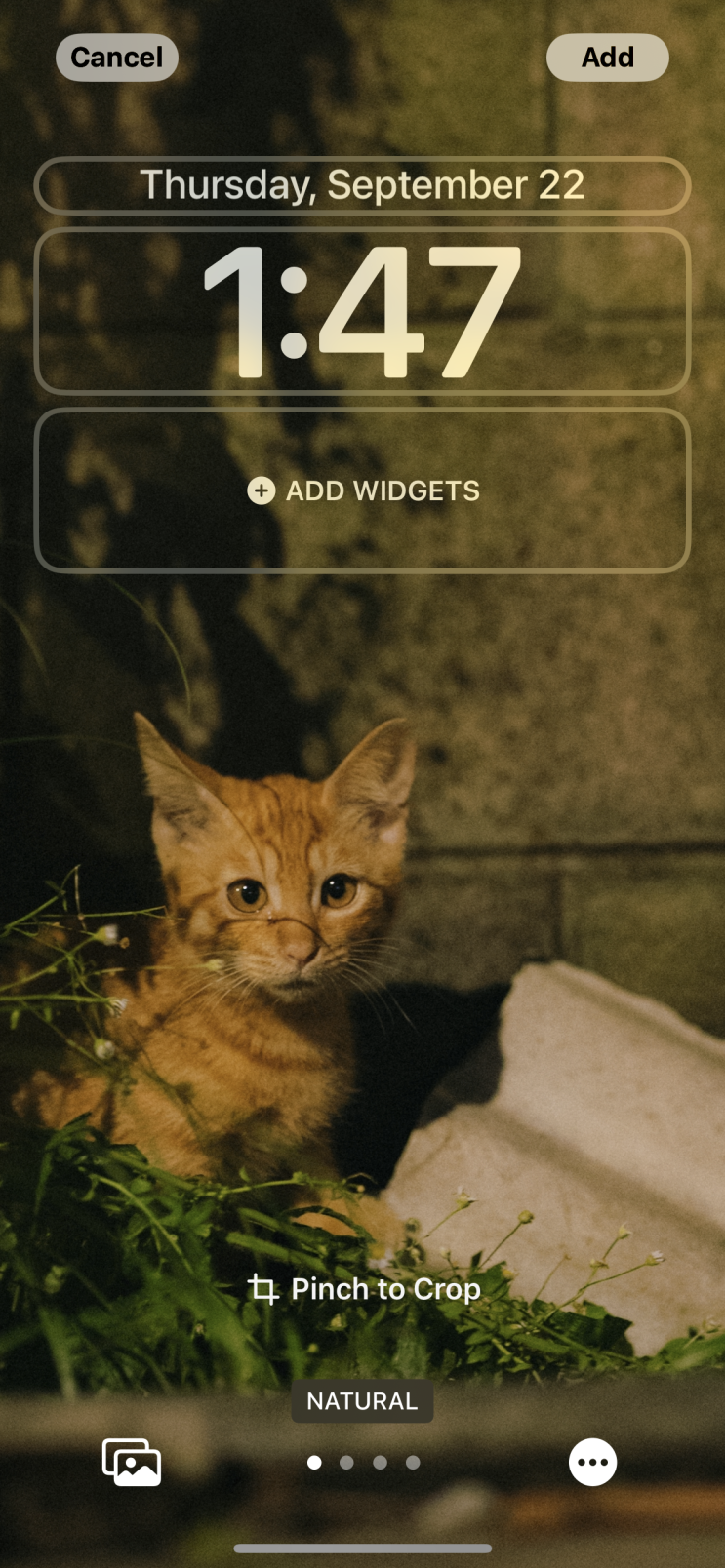Viewport: 725px width, 1568px height.
Task: Open the photo library picker icon
Action: 132,1462
